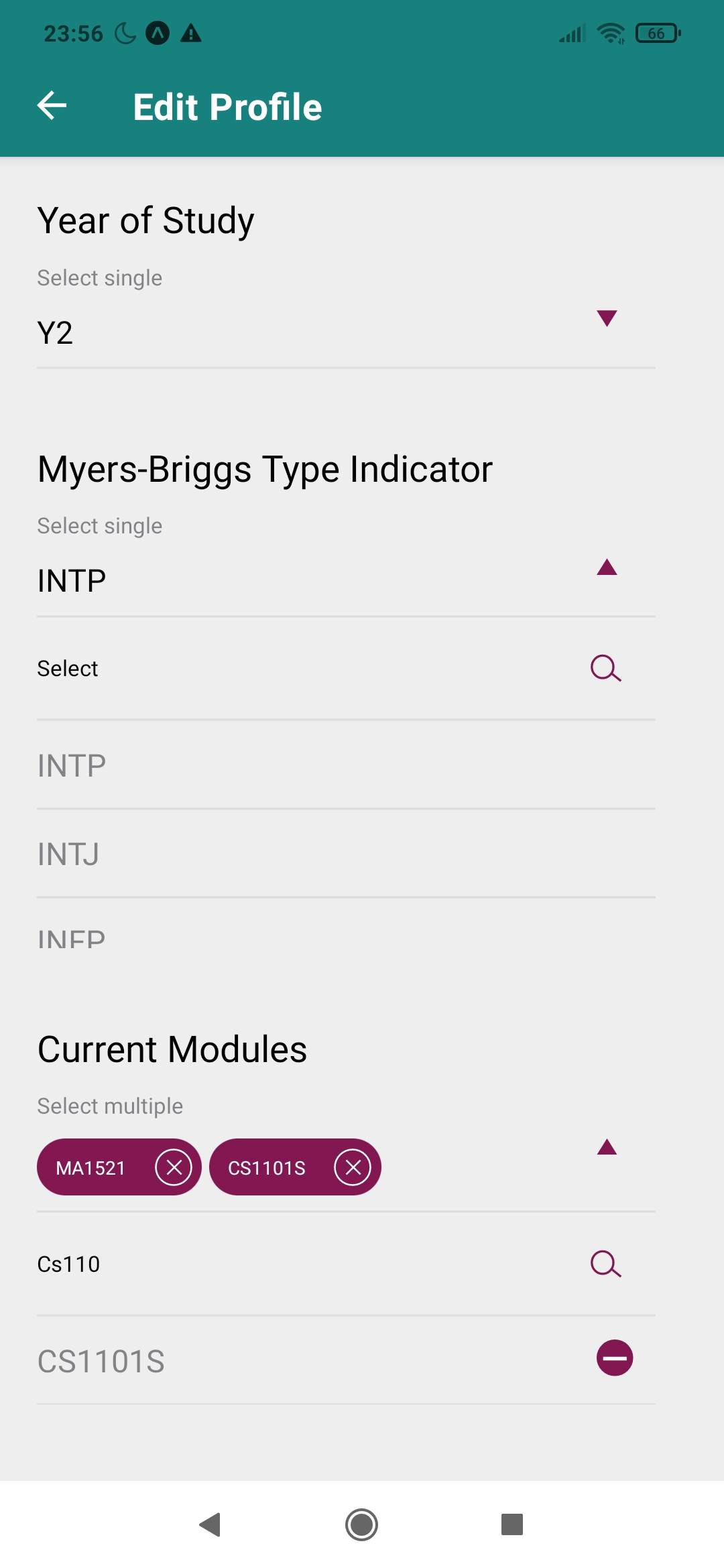
Task: Collapse the Current Modules dropdown
Action: tap(606, 1148)
